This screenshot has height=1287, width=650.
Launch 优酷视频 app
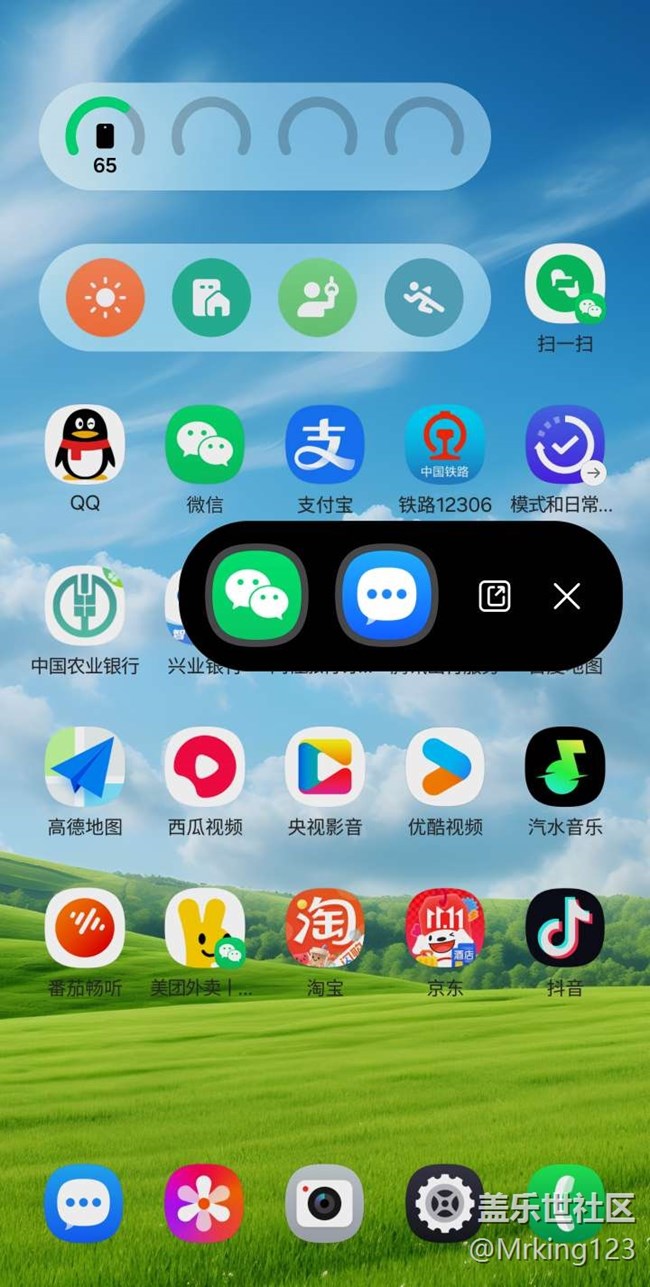pos(445,767)
